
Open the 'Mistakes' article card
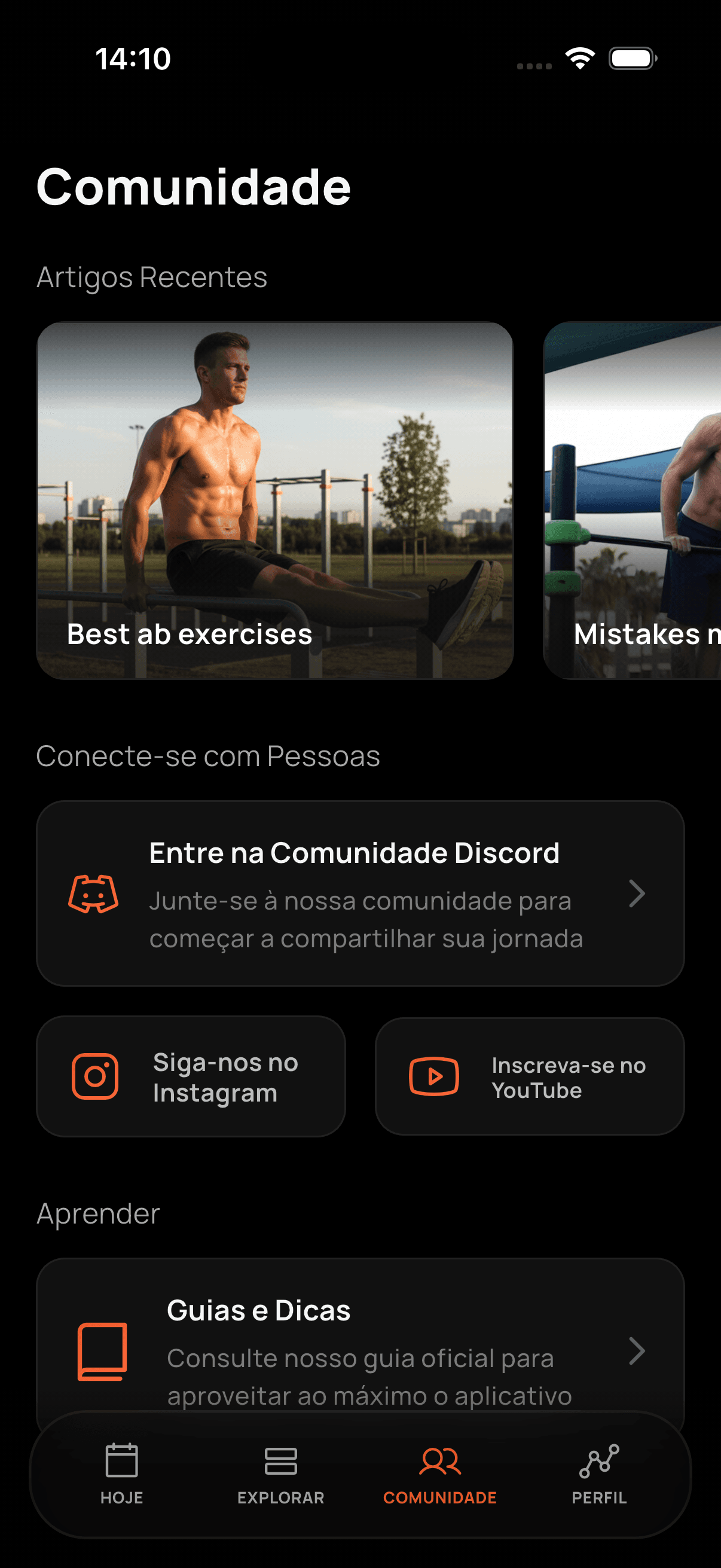click(633, 499)
